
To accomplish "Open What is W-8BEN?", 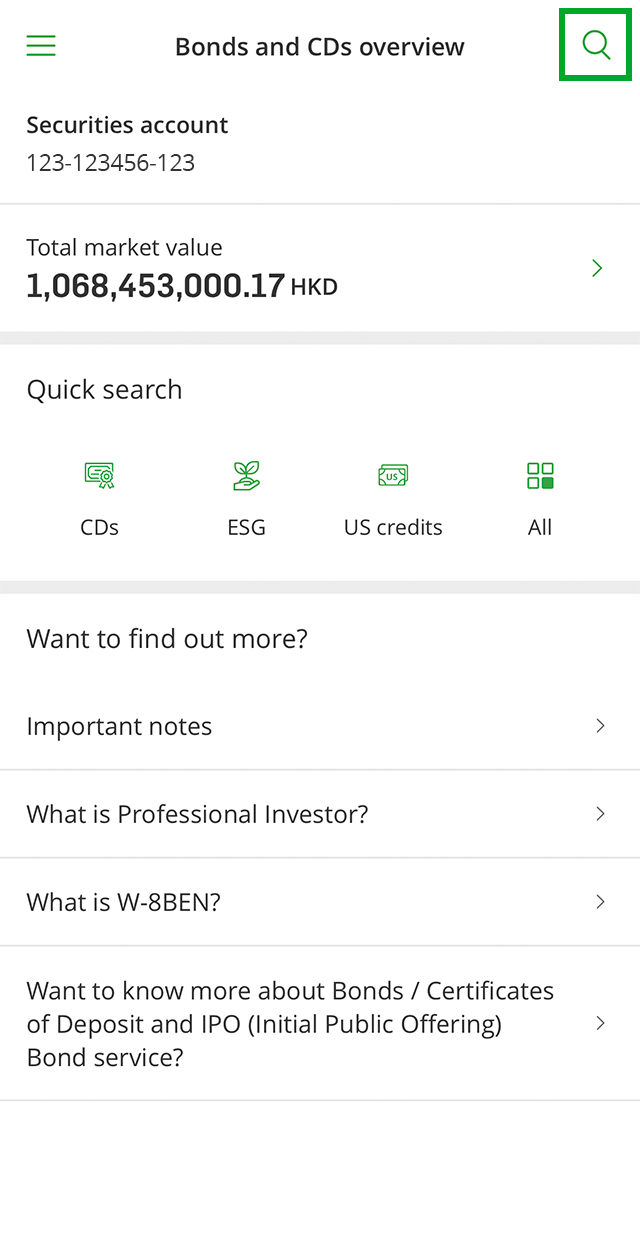I will pos(320,902).
